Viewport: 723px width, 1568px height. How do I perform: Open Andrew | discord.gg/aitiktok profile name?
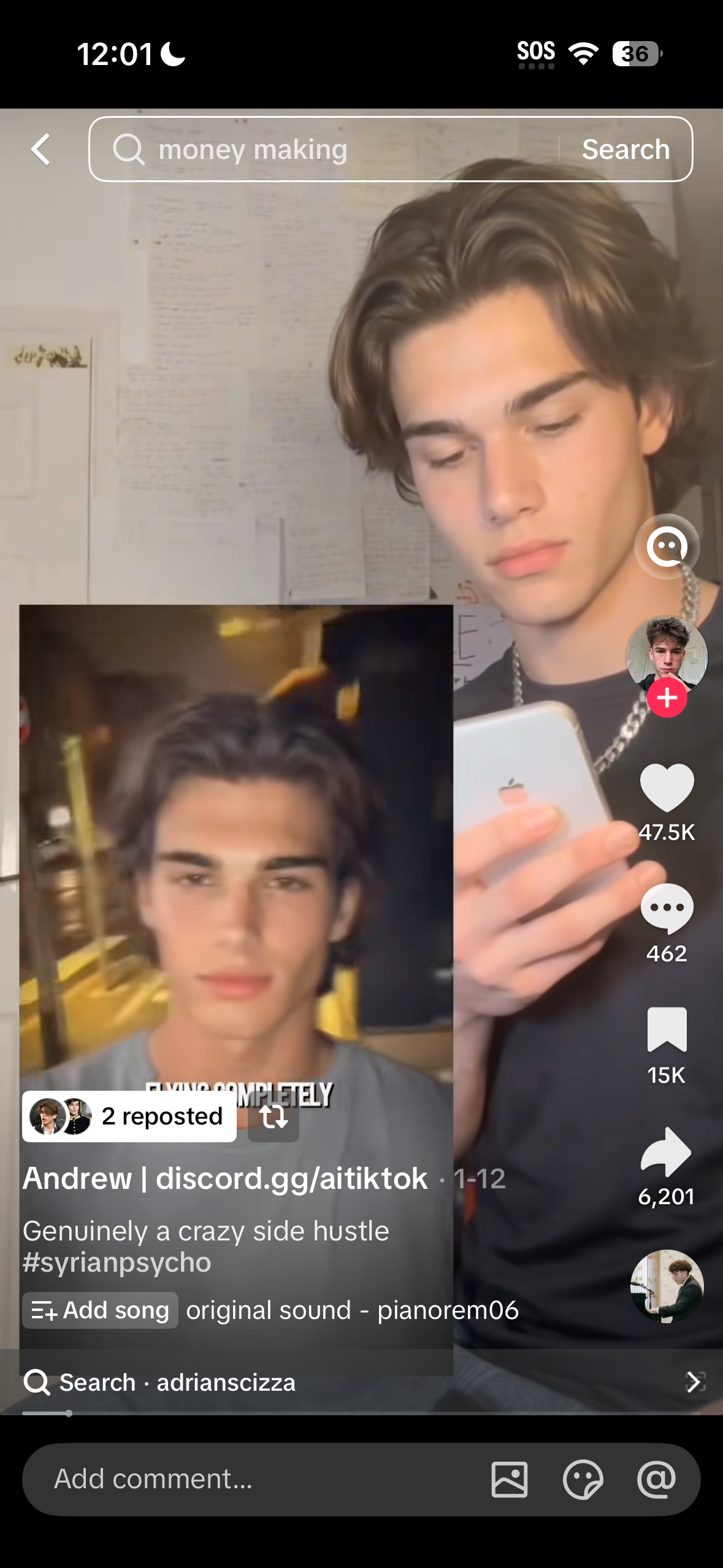click(x=225, y=1178)
